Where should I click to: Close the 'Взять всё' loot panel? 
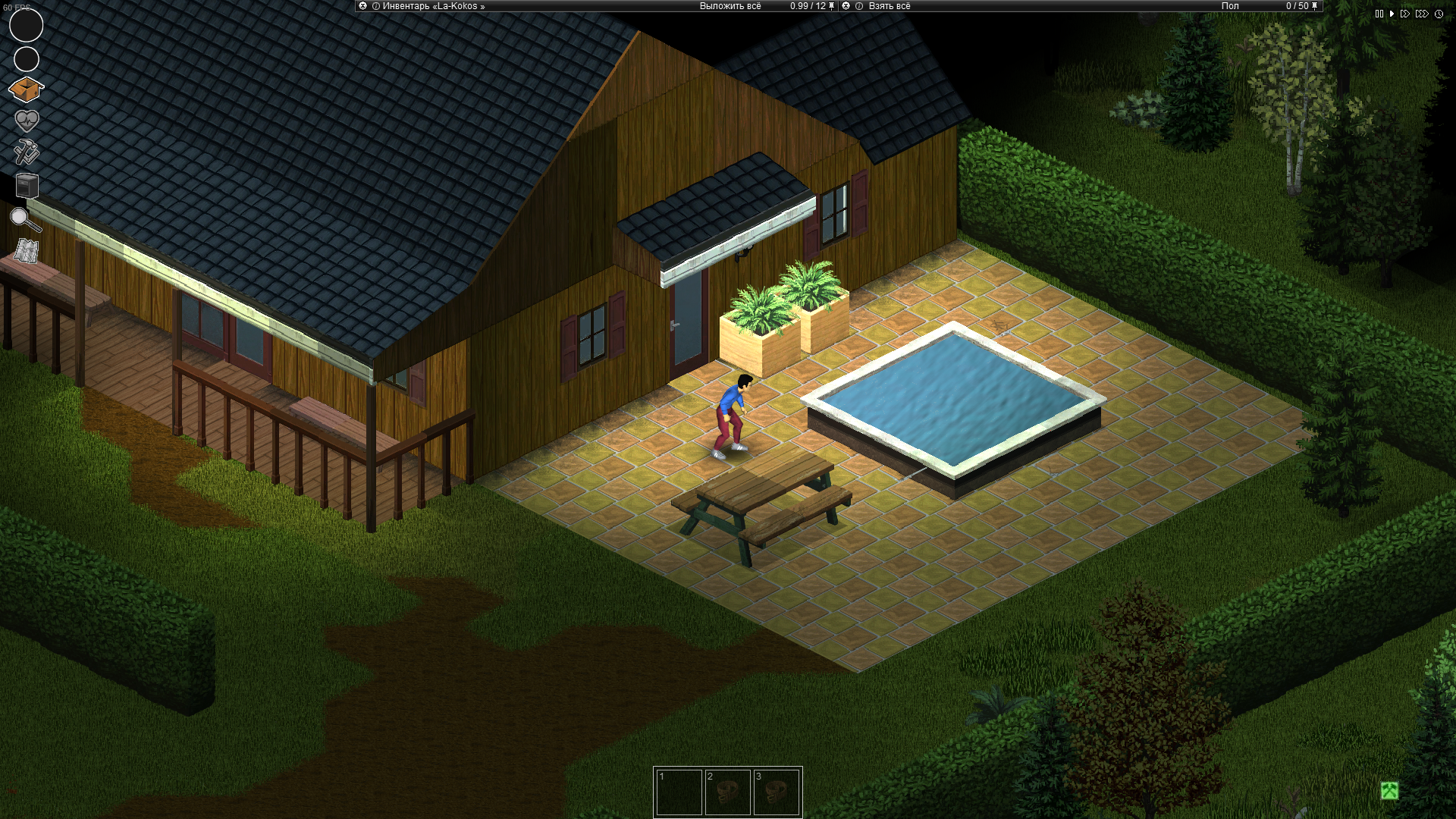(x=846, y=6)
